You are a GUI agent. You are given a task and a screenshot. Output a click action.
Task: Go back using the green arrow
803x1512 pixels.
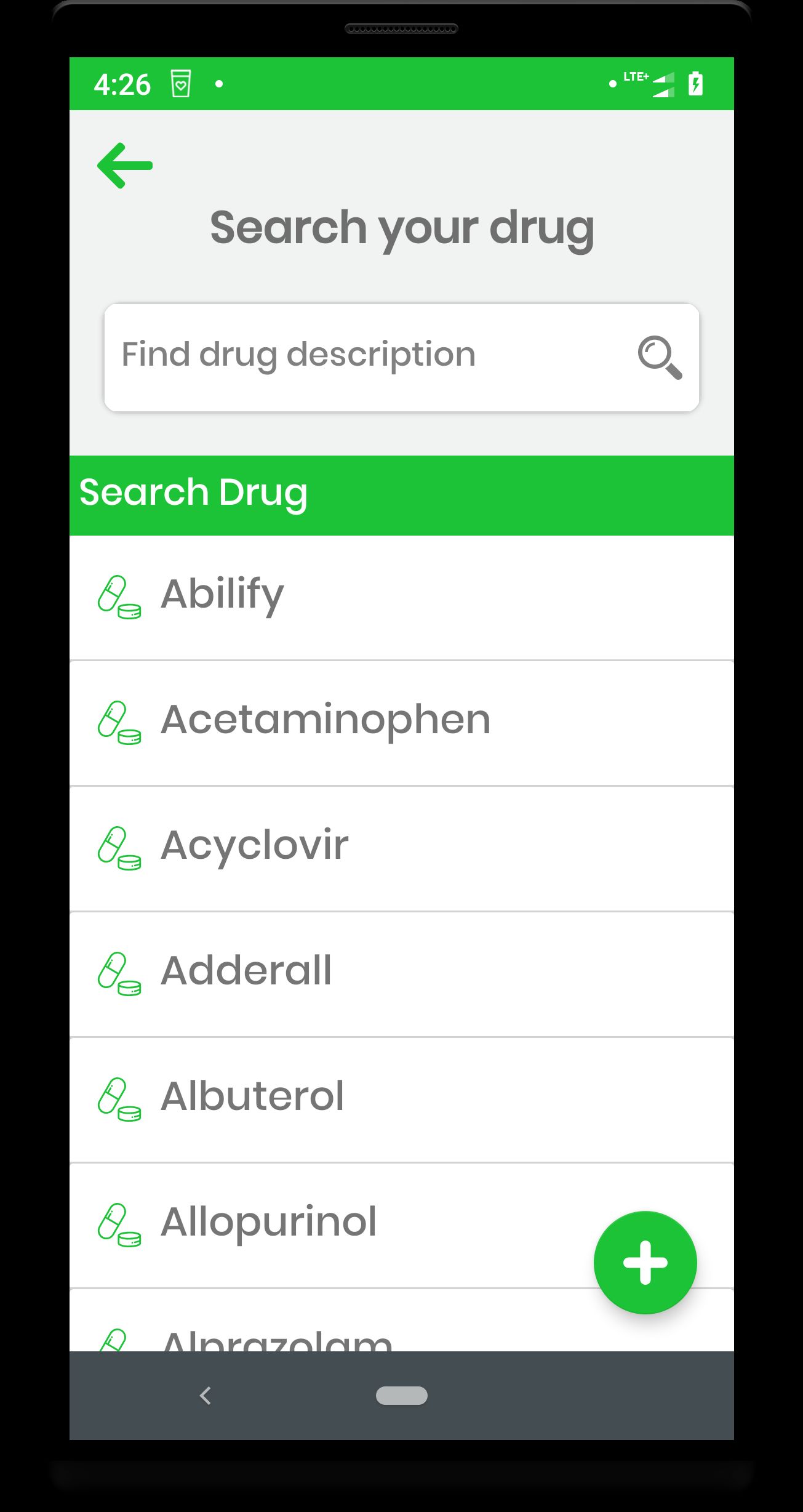125,166
